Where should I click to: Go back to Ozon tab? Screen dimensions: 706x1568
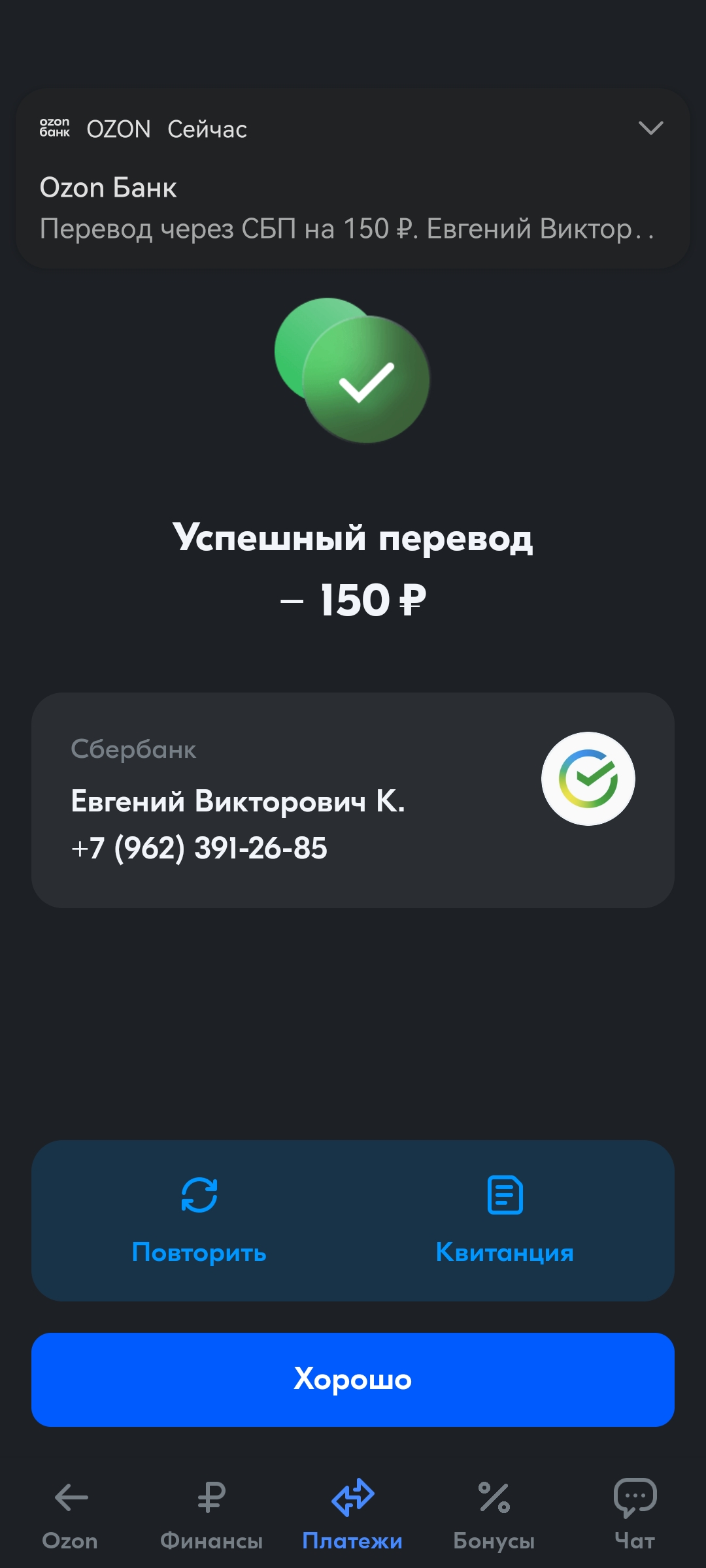pyautogui.click(x=70, y=1514)
